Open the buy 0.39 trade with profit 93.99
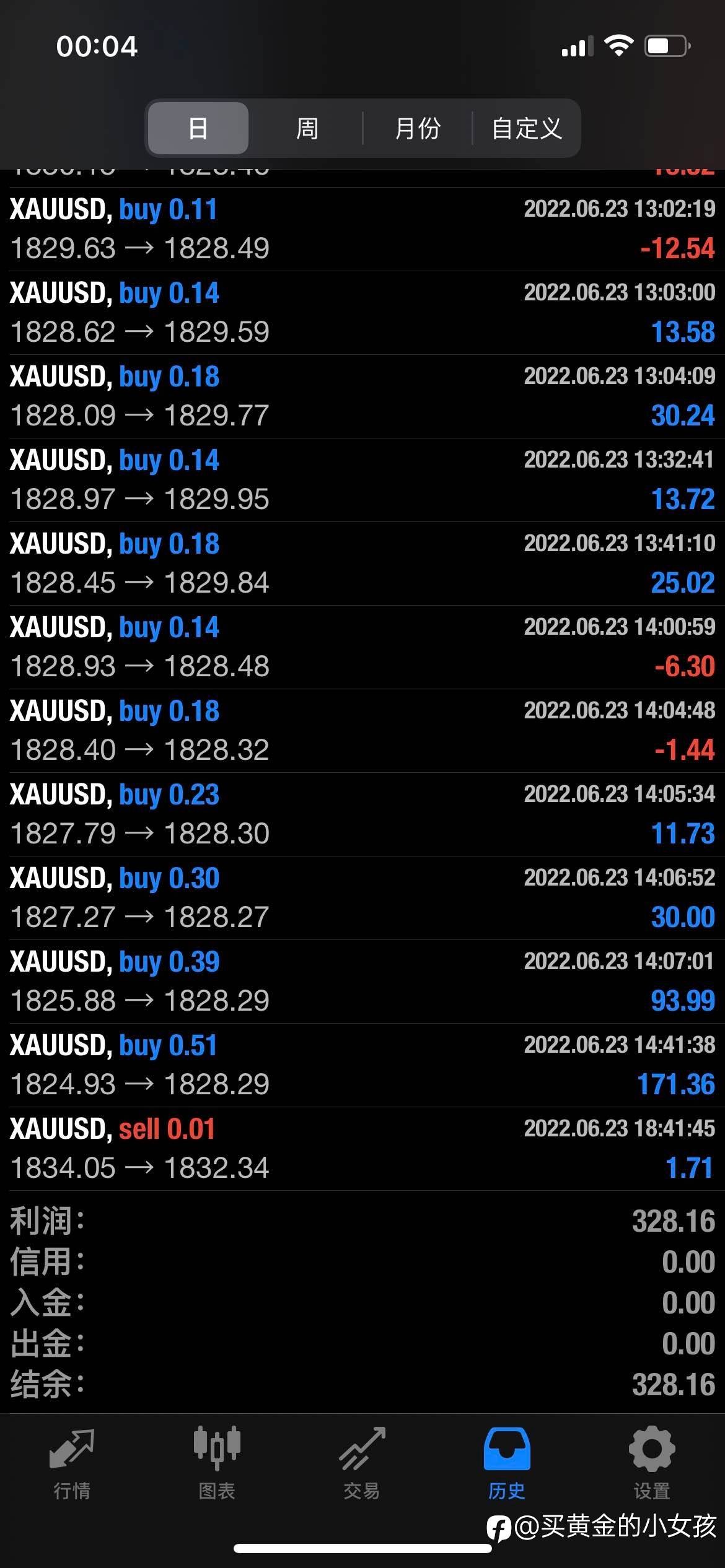725x1568 pixels. click(362, 982)
